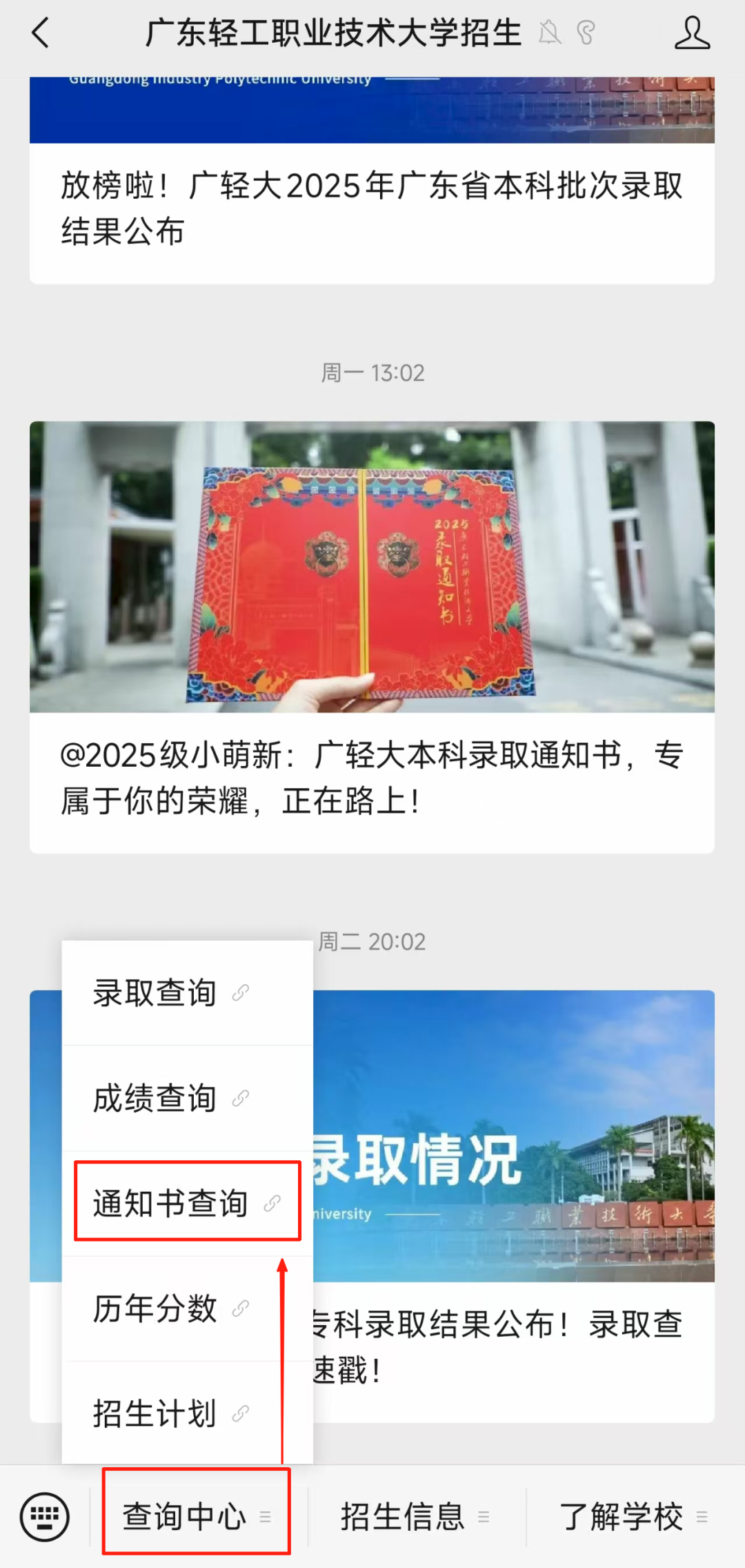The height and width of the screenshot is (1568, 745).
Task: Tap the red admission letter video thumbnail
Action: [x=372, y=566]
